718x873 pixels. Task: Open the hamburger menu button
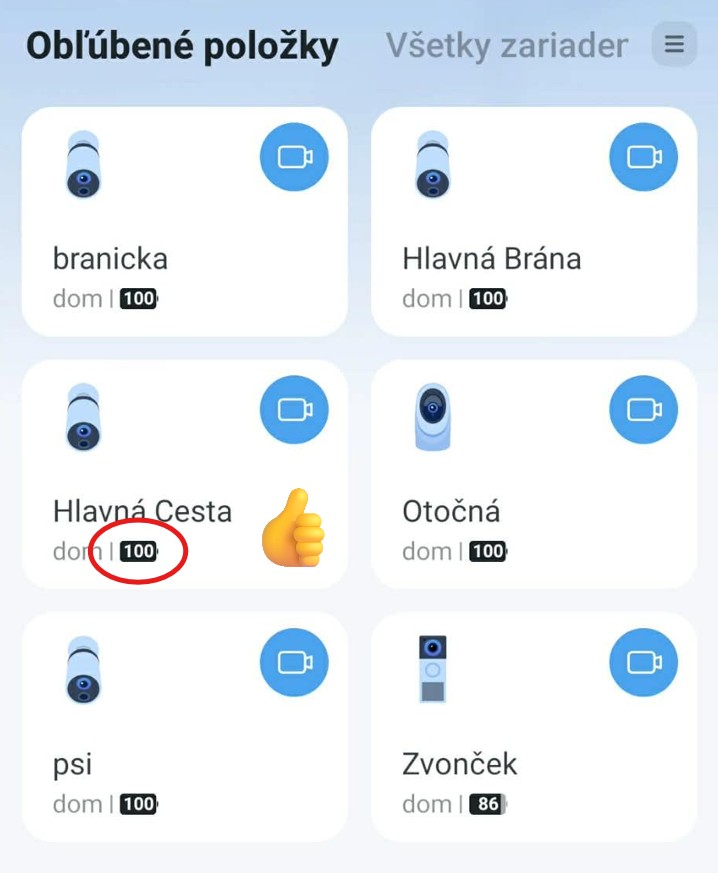pyautogui.click(x=674, y=45)
